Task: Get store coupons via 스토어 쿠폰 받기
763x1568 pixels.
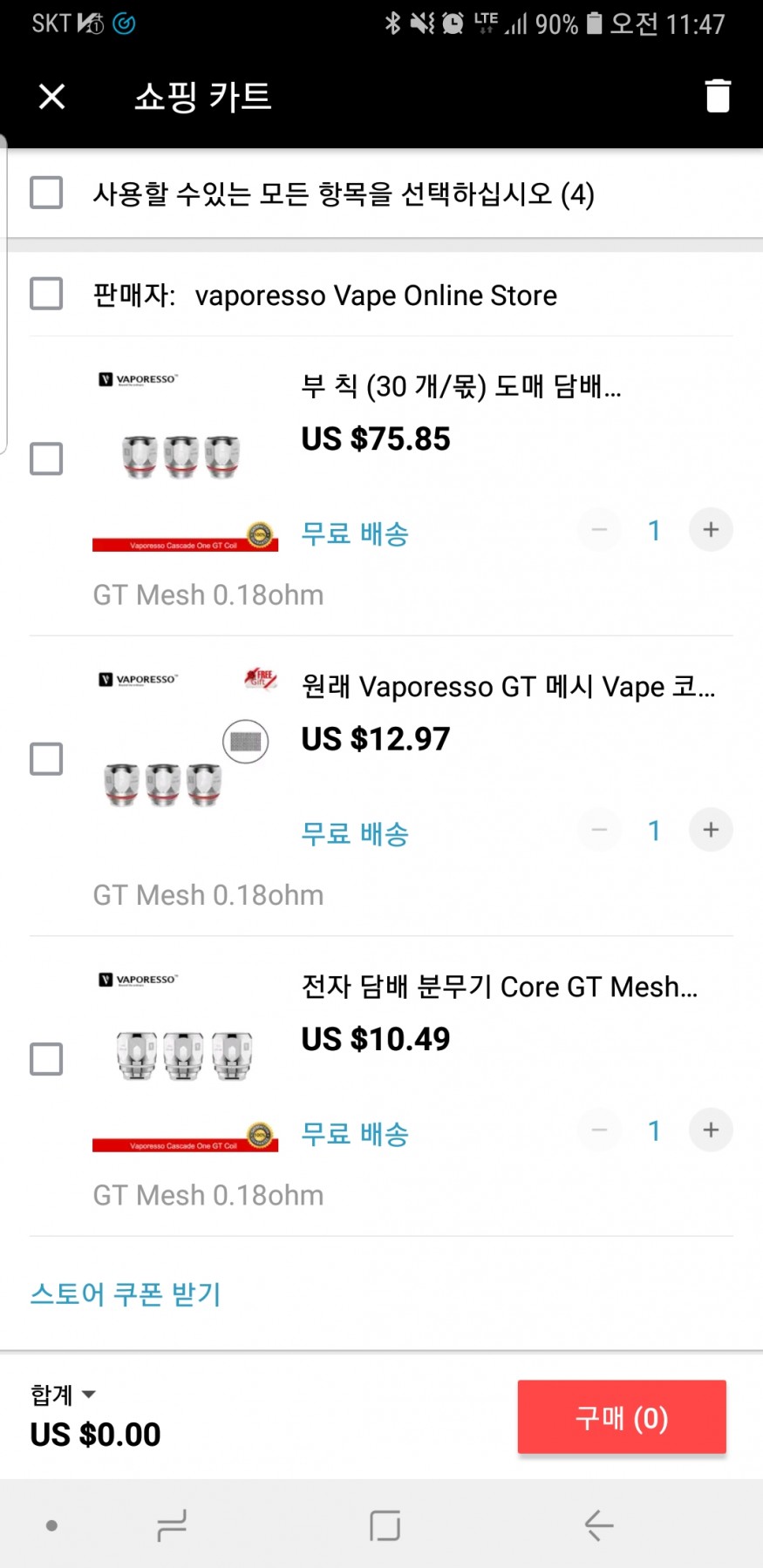Action: (x=126, y=1294)
